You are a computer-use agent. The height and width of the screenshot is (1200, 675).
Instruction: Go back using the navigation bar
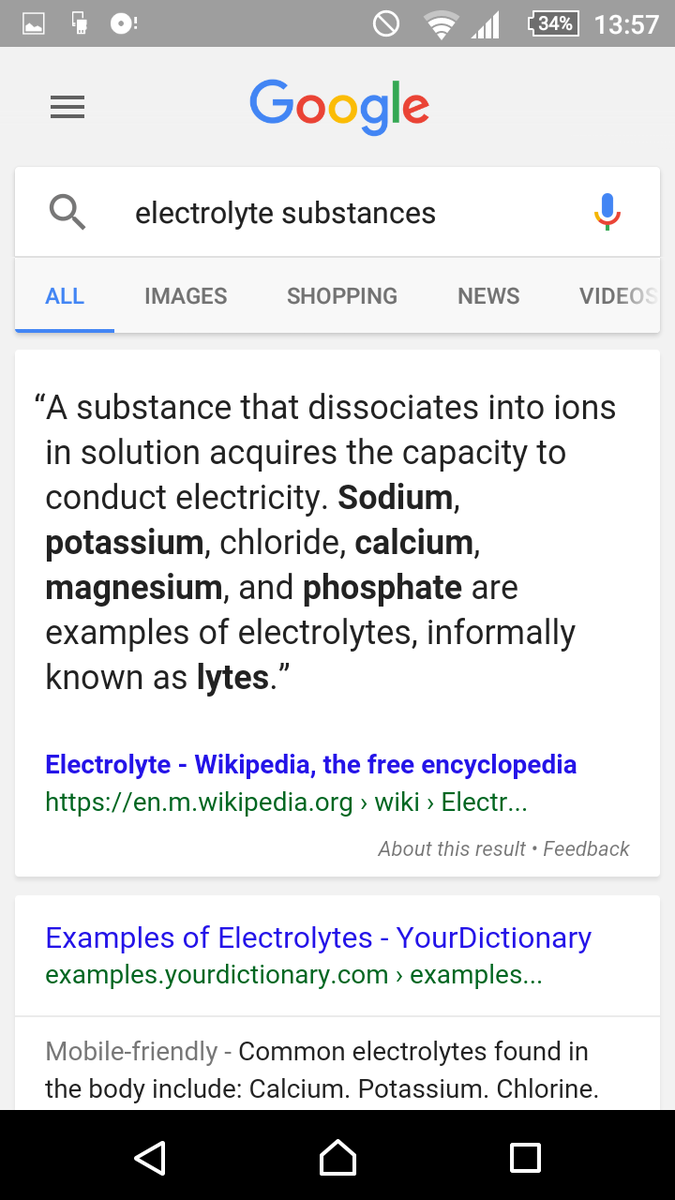click(x=149, y=1157)
